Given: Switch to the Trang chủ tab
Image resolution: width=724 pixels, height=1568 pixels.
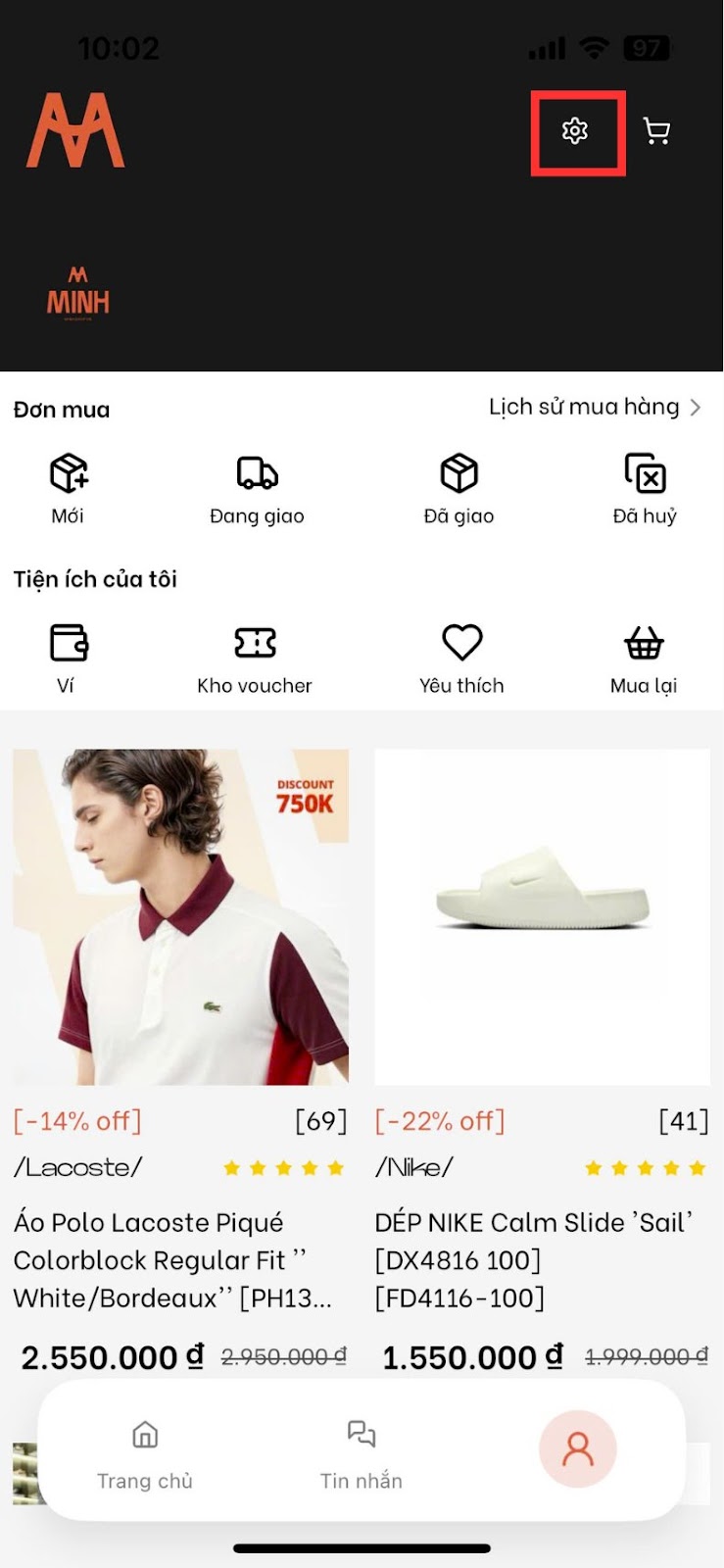Looking at the screenshot, I should click(x=145, y=1452).
